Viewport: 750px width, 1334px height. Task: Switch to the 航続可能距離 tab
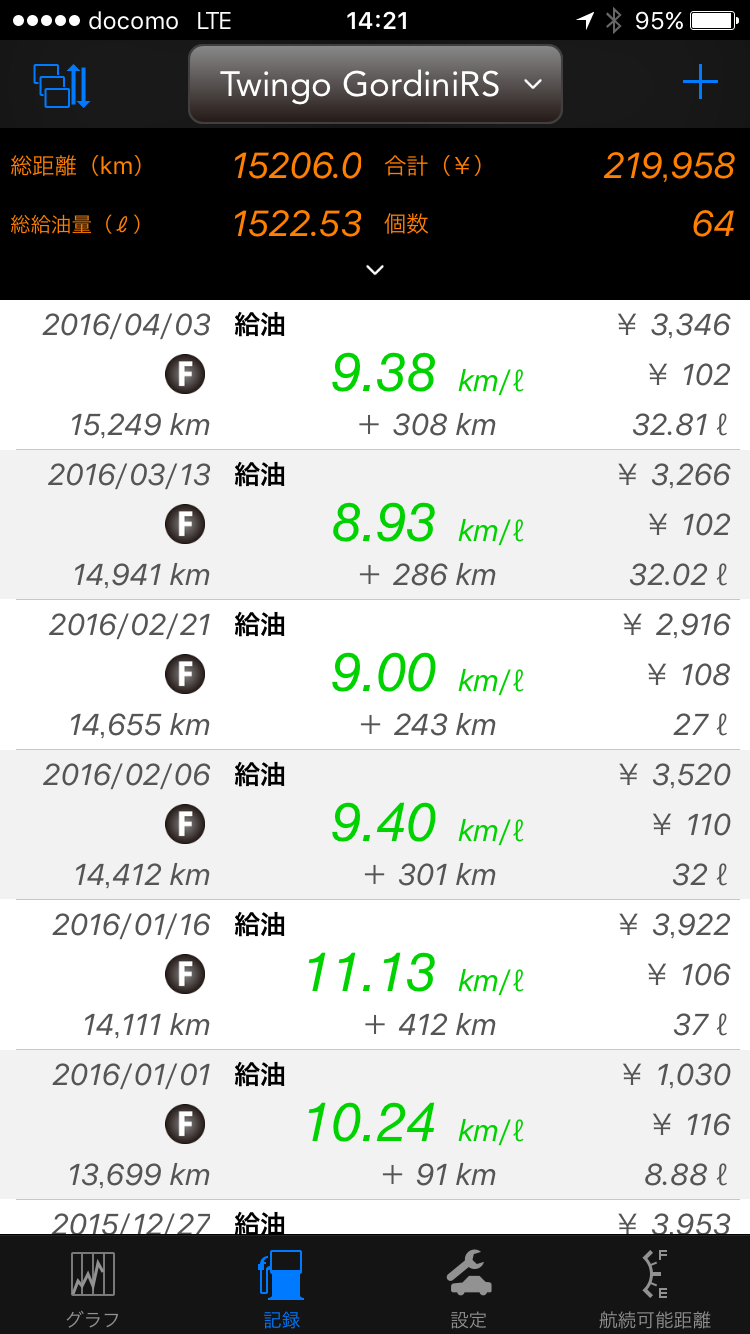click(655, 1287)
